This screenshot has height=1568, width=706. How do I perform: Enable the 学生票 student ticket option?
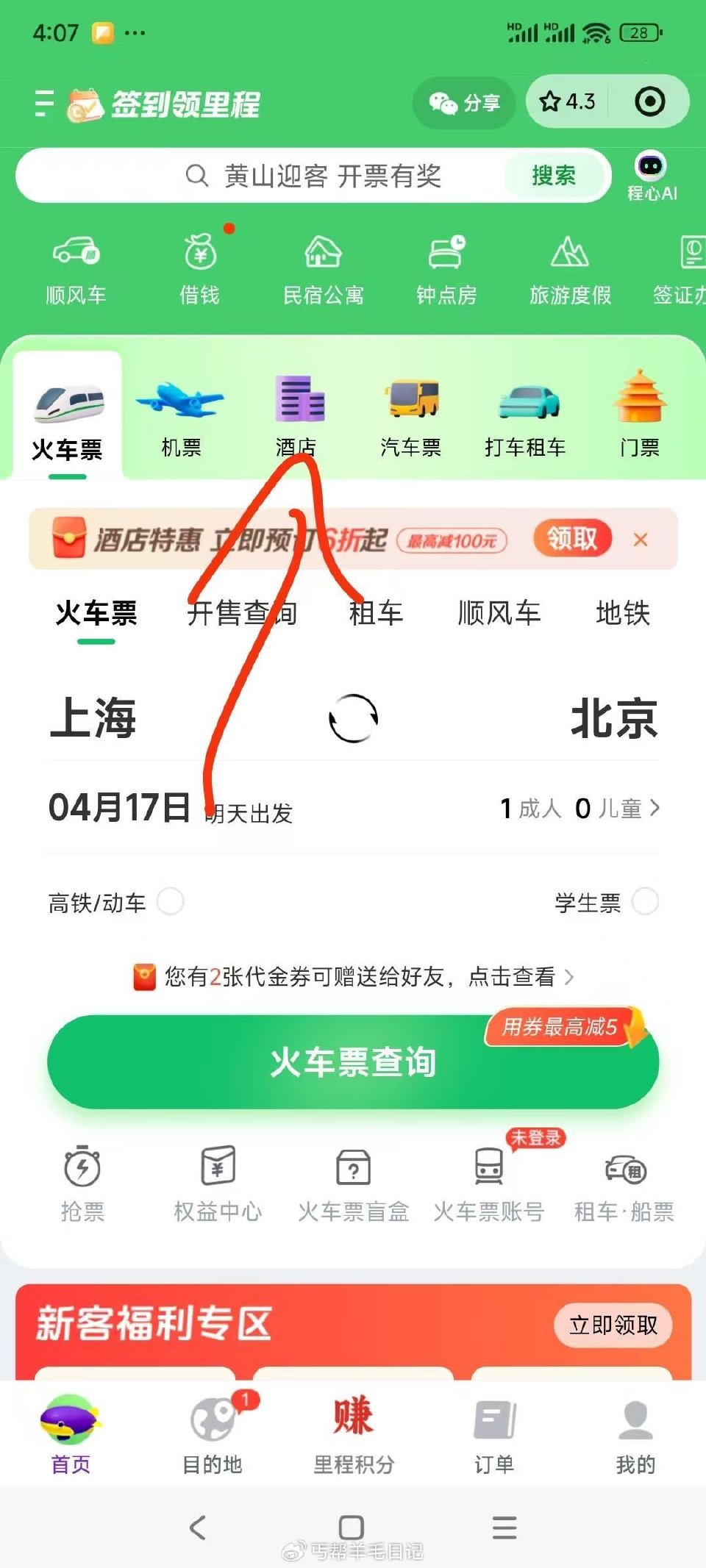pos(647,902)
